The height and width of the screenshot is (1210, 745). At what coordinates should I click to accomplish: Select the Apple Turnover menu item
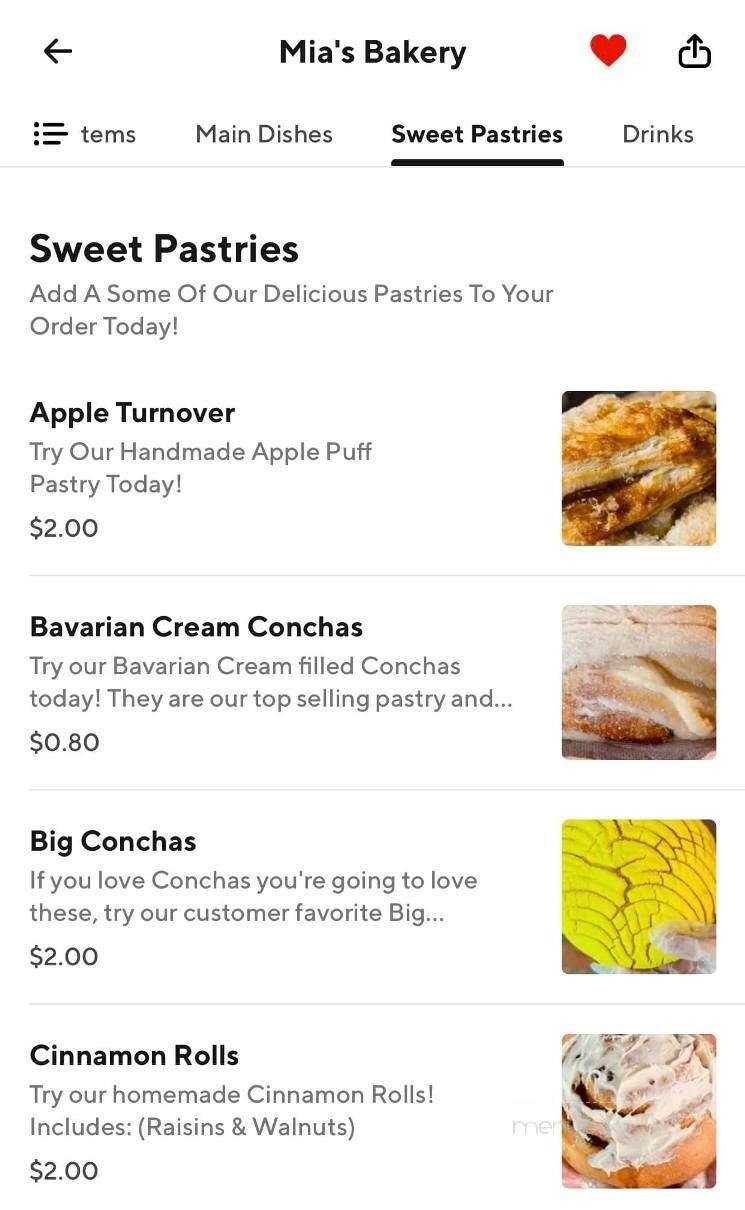pos(132,412)
